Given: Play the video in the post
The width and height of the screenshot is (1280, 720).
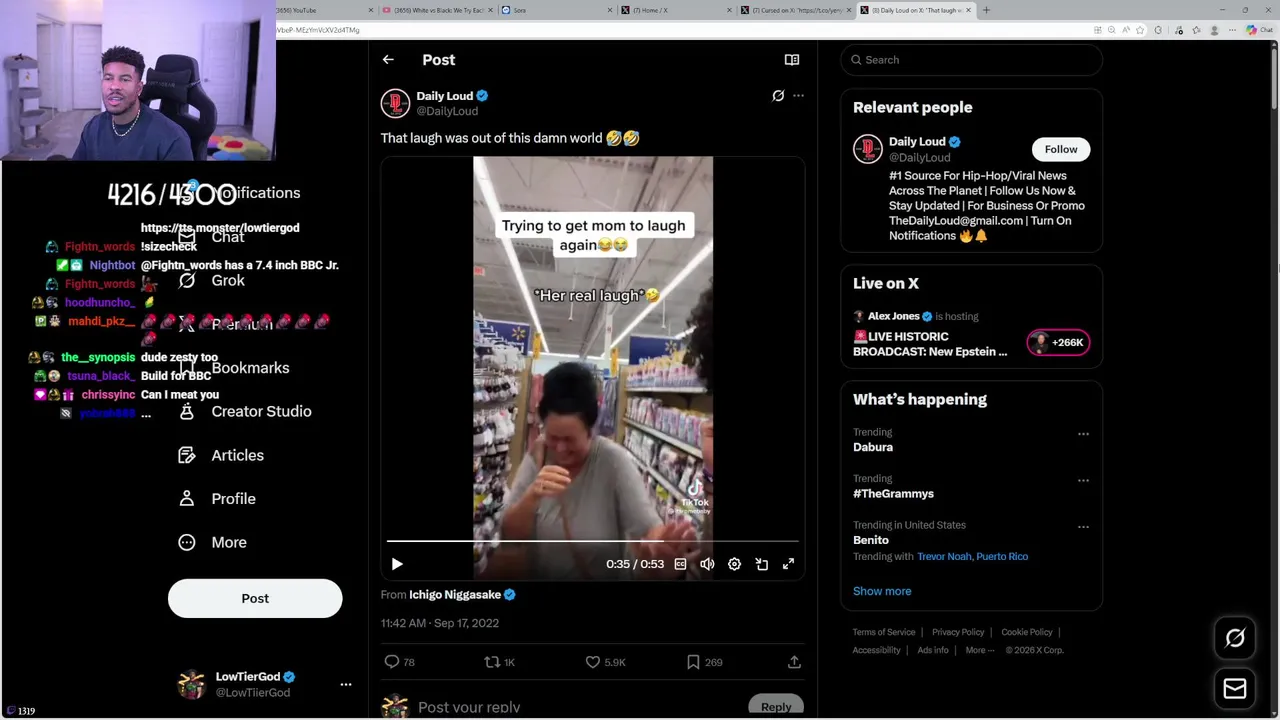Looking at the screenshot, I should coord(397,564).
